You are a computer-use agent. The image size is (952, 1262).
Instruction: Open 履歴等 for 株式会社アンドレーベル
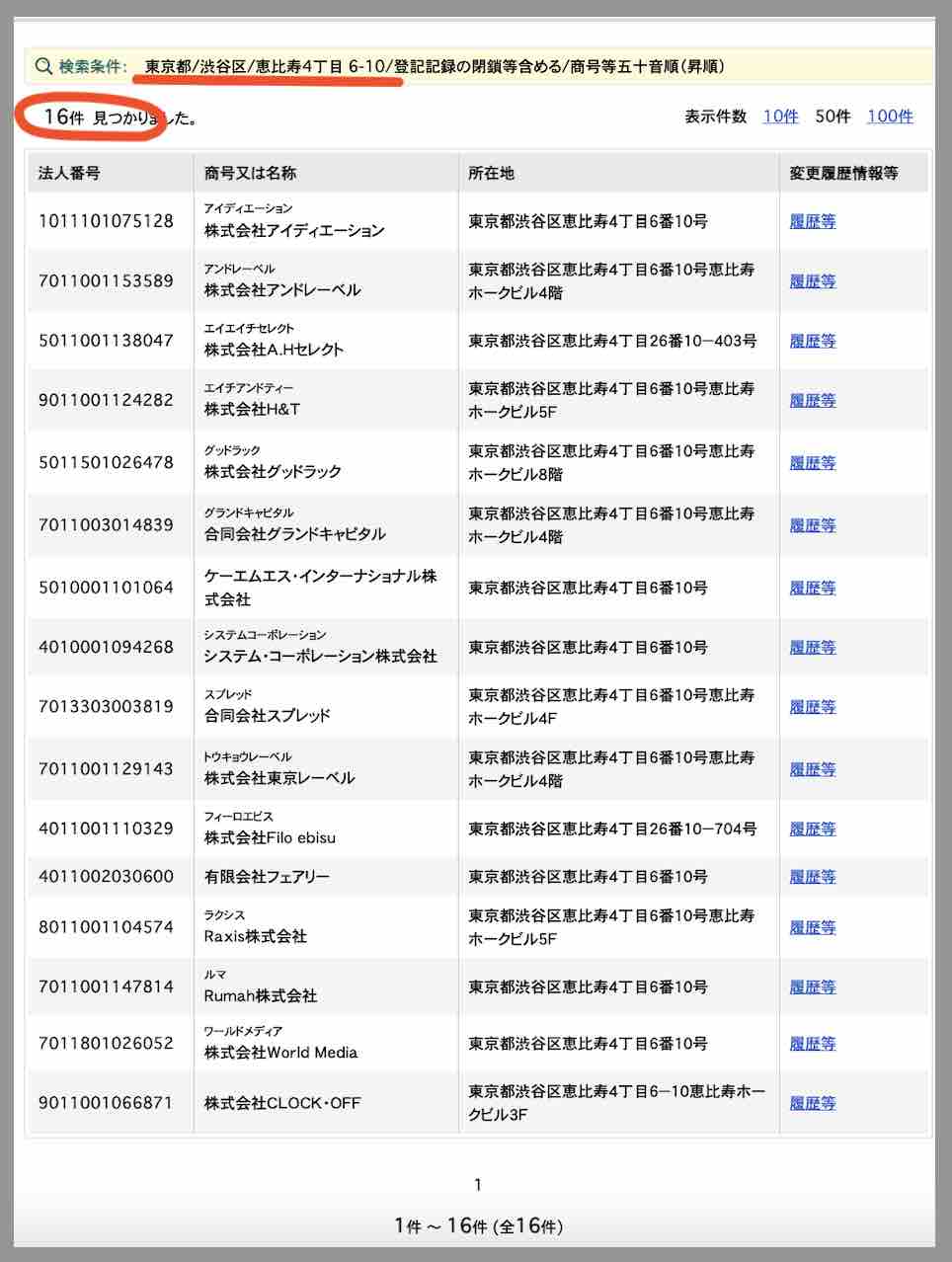point(812,280)
